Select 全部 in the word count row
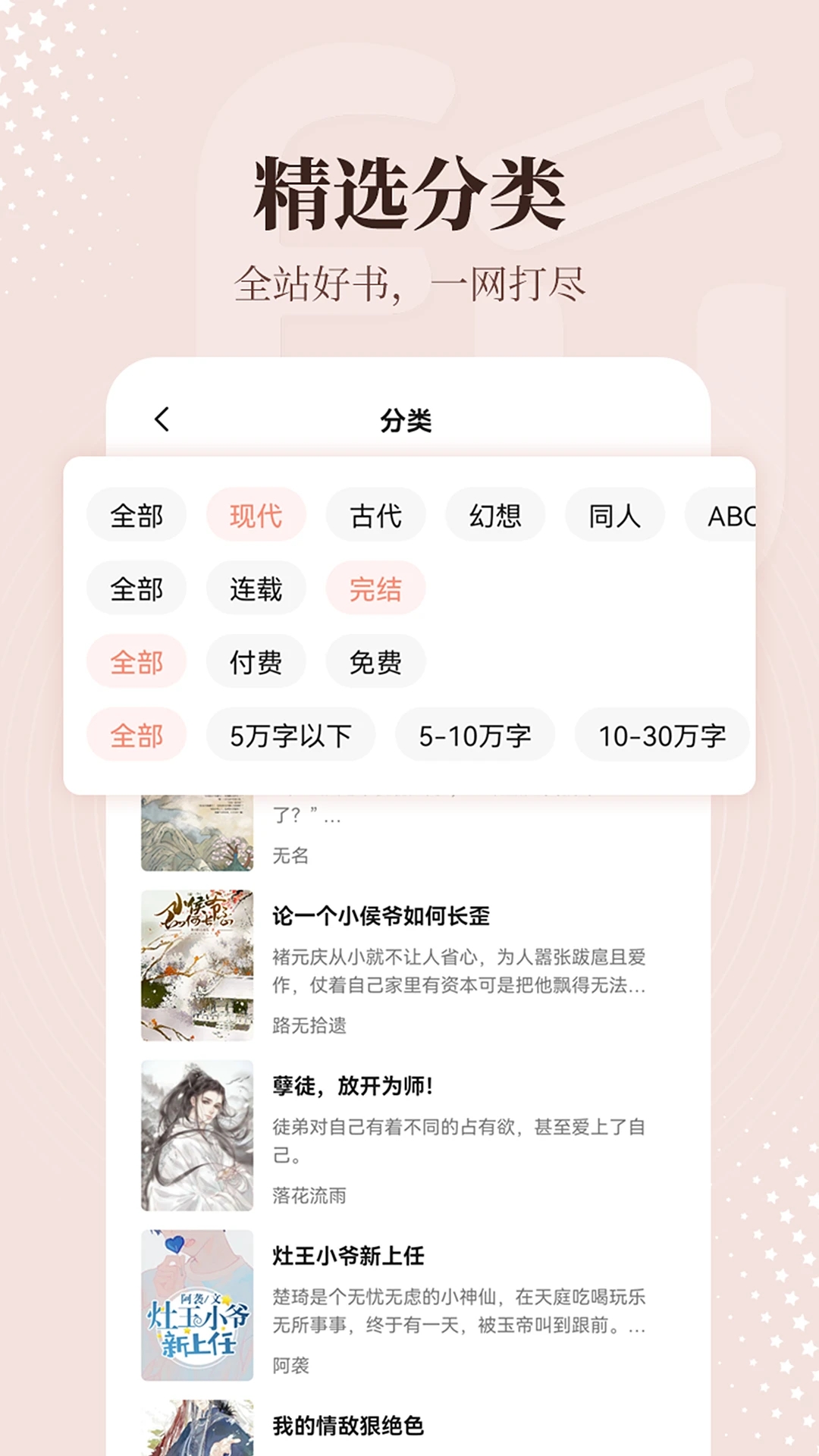Viewport: 819px width, 1456px height. [136, 734]
